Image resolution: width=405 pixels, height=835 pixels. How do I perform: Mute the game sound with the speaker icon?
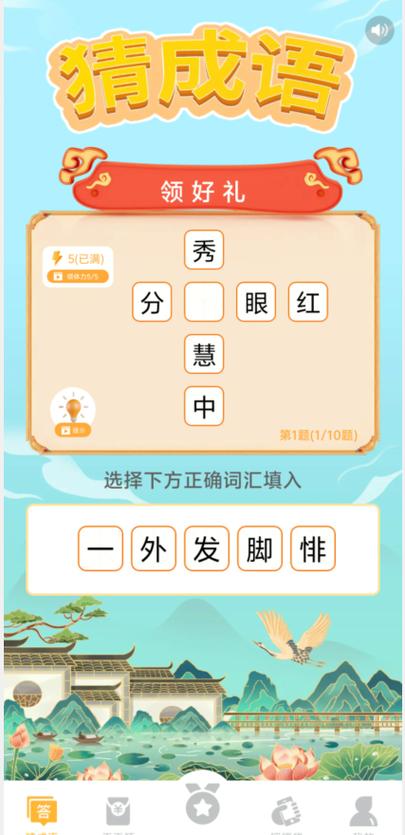pyautogui.click(x=379, y=30)
